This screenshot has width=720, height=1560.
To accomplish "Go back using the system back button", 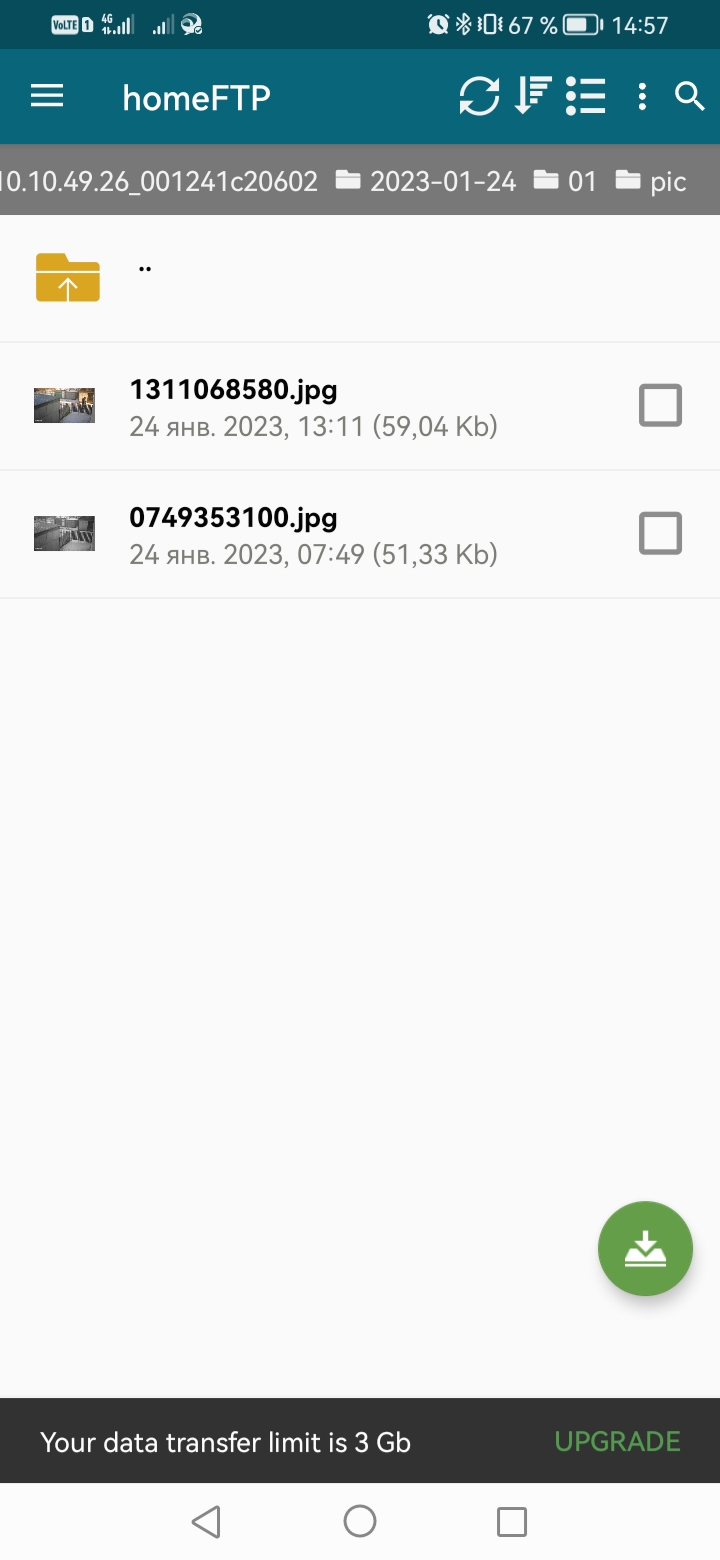I will (x=206, y=1522).
